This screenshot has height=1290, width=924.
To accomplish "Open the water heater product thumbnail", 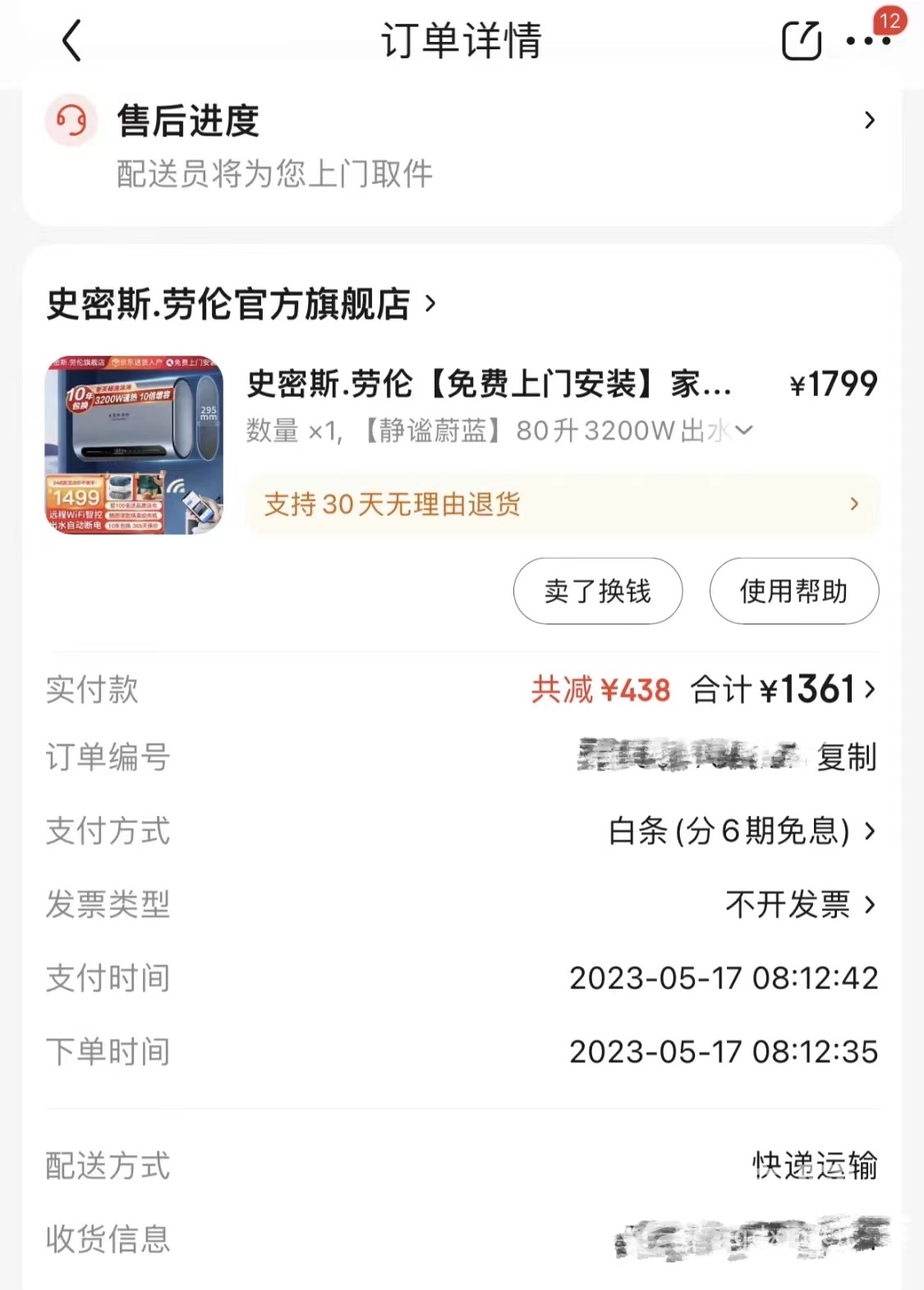I will [134, 445].
